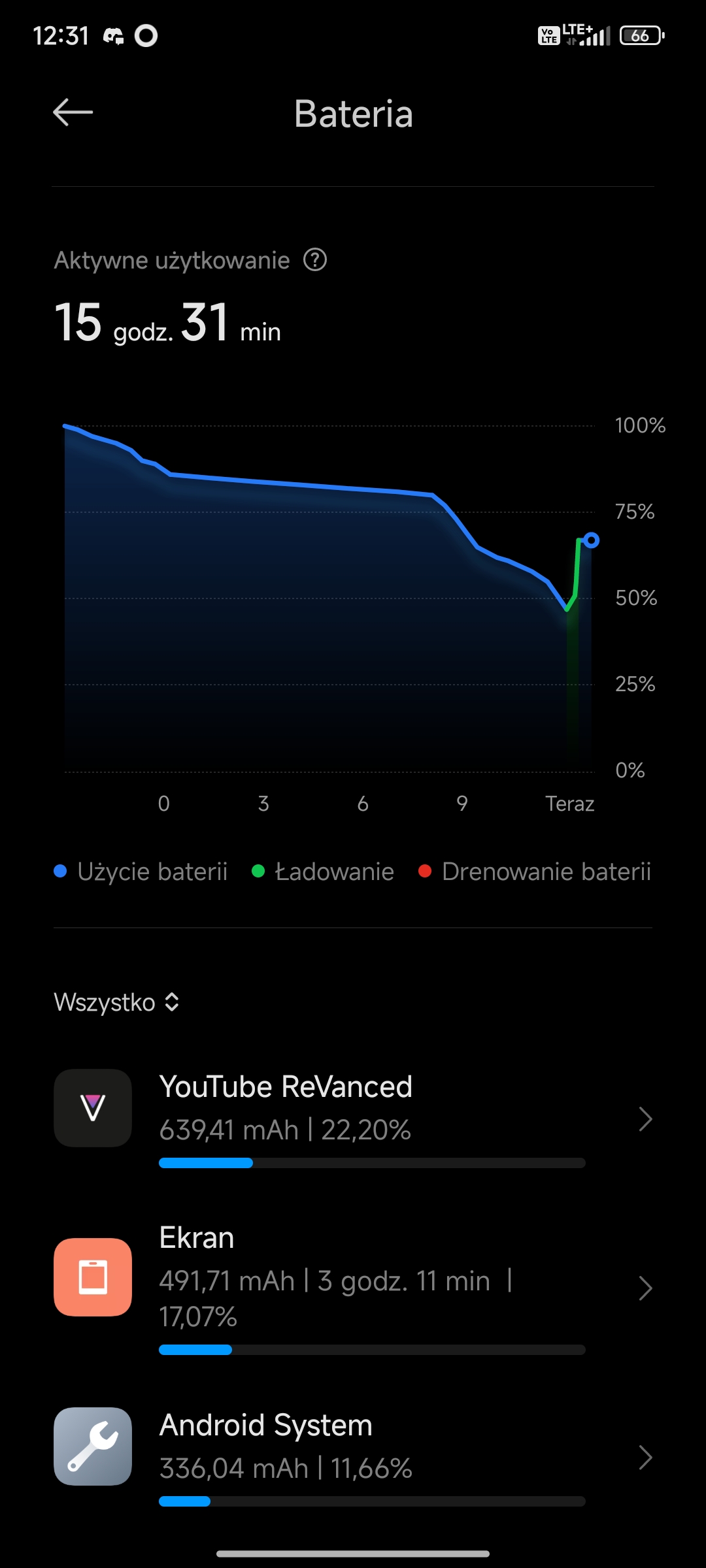Image resolution: width=706 pixels, height=1568 pixels.
Task: Open the Aktywne użytkowanie help question mark
Action: (315, 260)
